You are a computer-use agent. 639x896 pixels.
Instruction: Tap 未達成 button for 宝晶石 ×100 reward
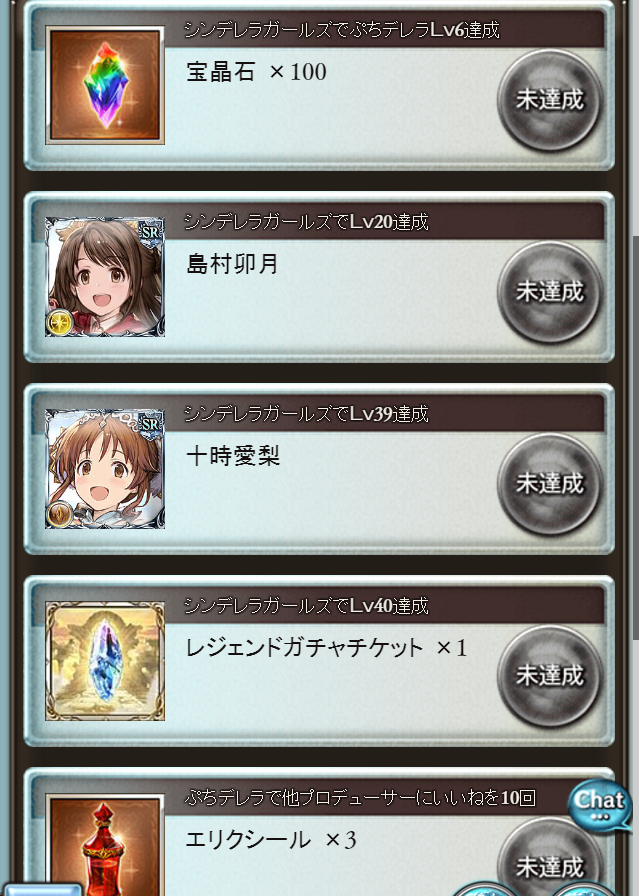point(549,100)
